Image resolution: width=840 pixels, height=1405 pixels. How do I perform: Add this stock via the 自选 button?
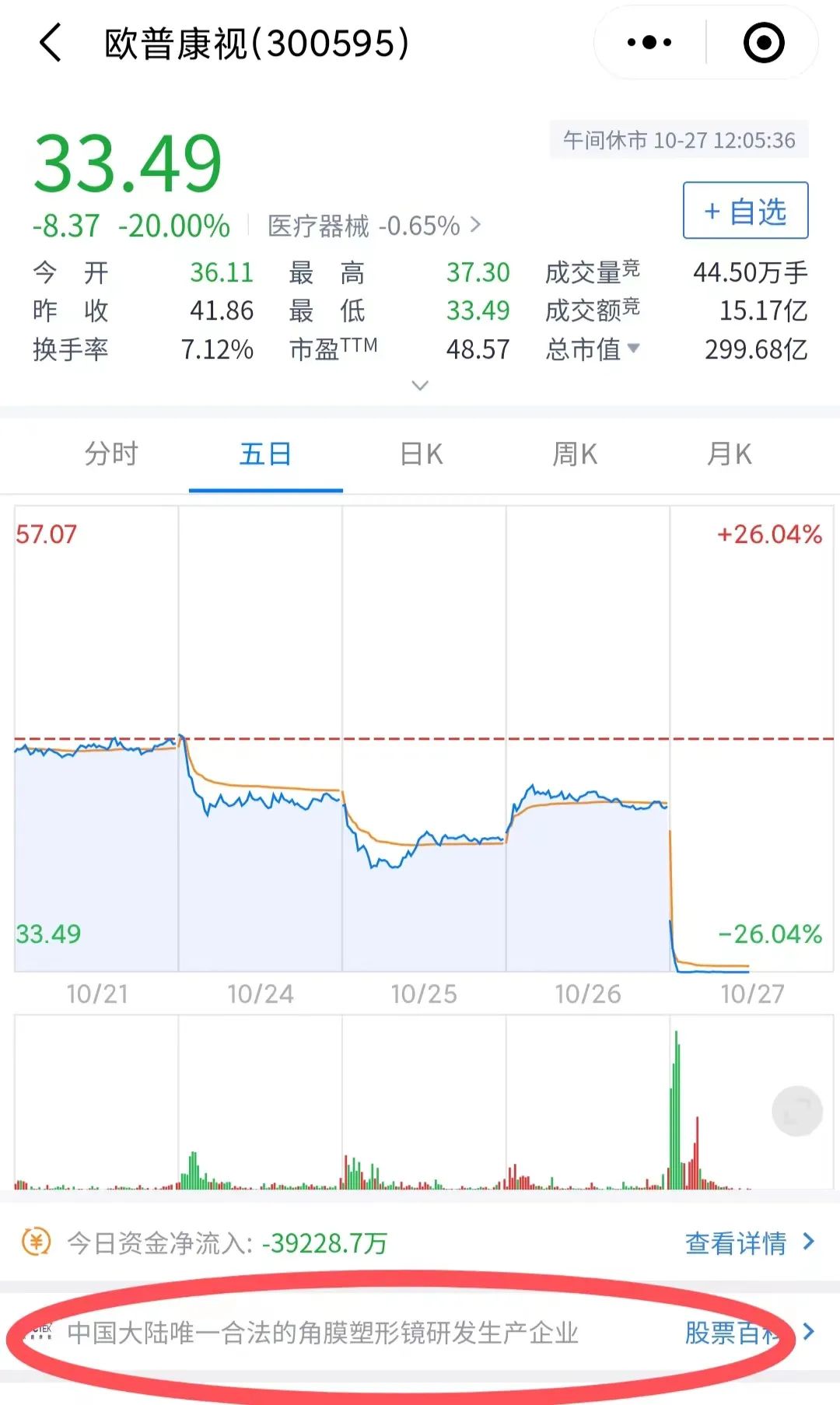[x=745, y=211]
